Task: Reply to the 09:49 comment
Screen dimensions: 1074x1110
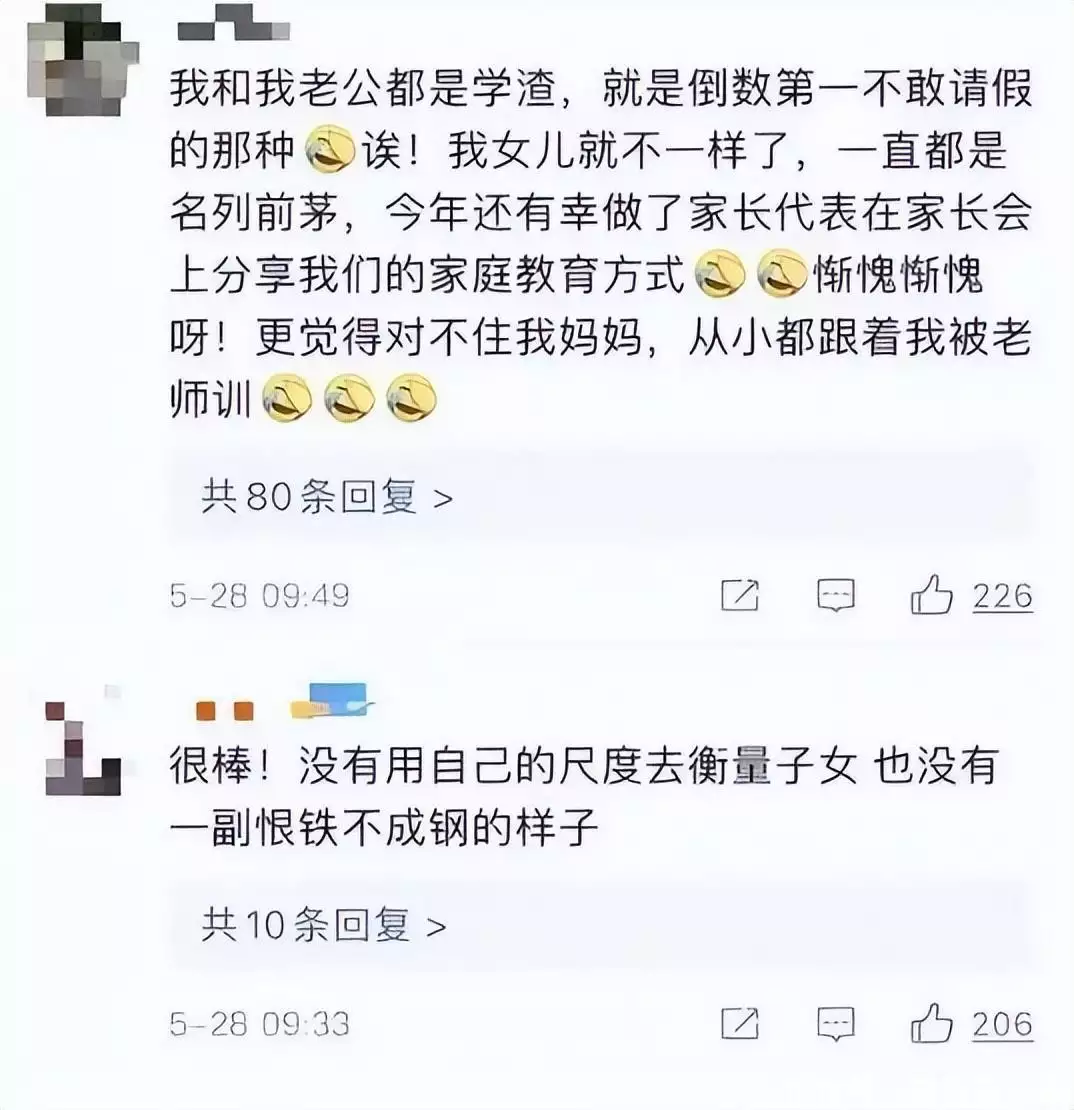Action: (836, 597)
